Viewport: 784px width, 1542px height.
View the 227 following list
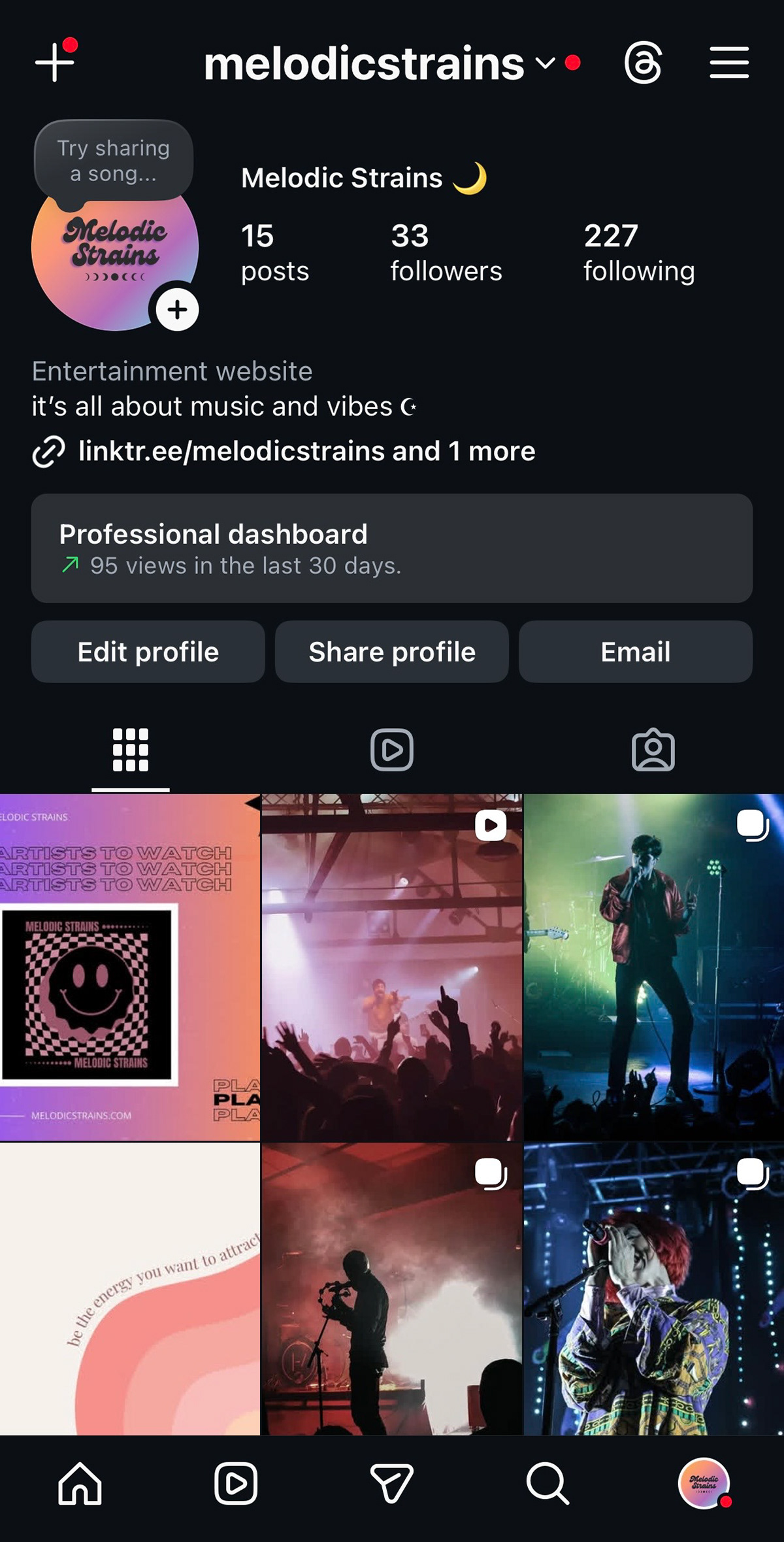638,254
